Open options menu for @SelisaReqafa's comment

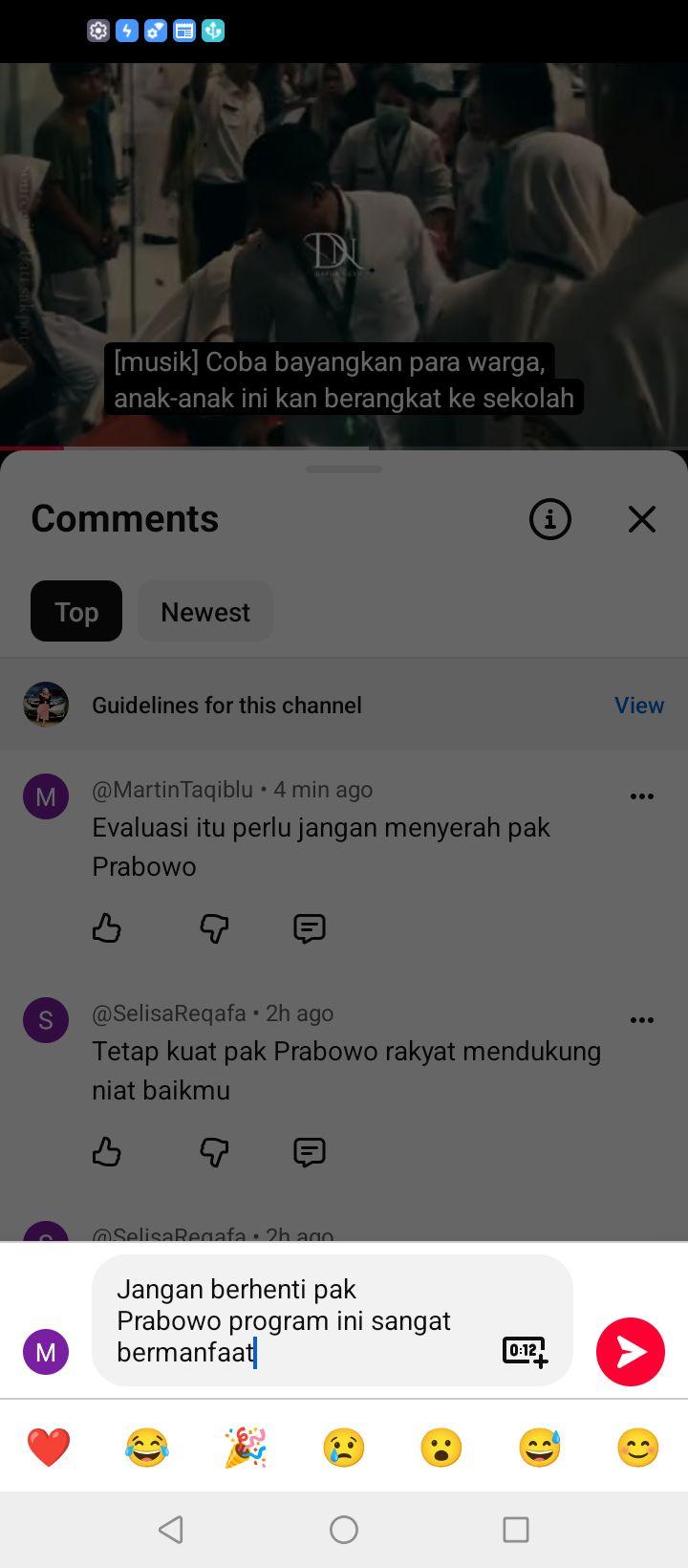642,1019
